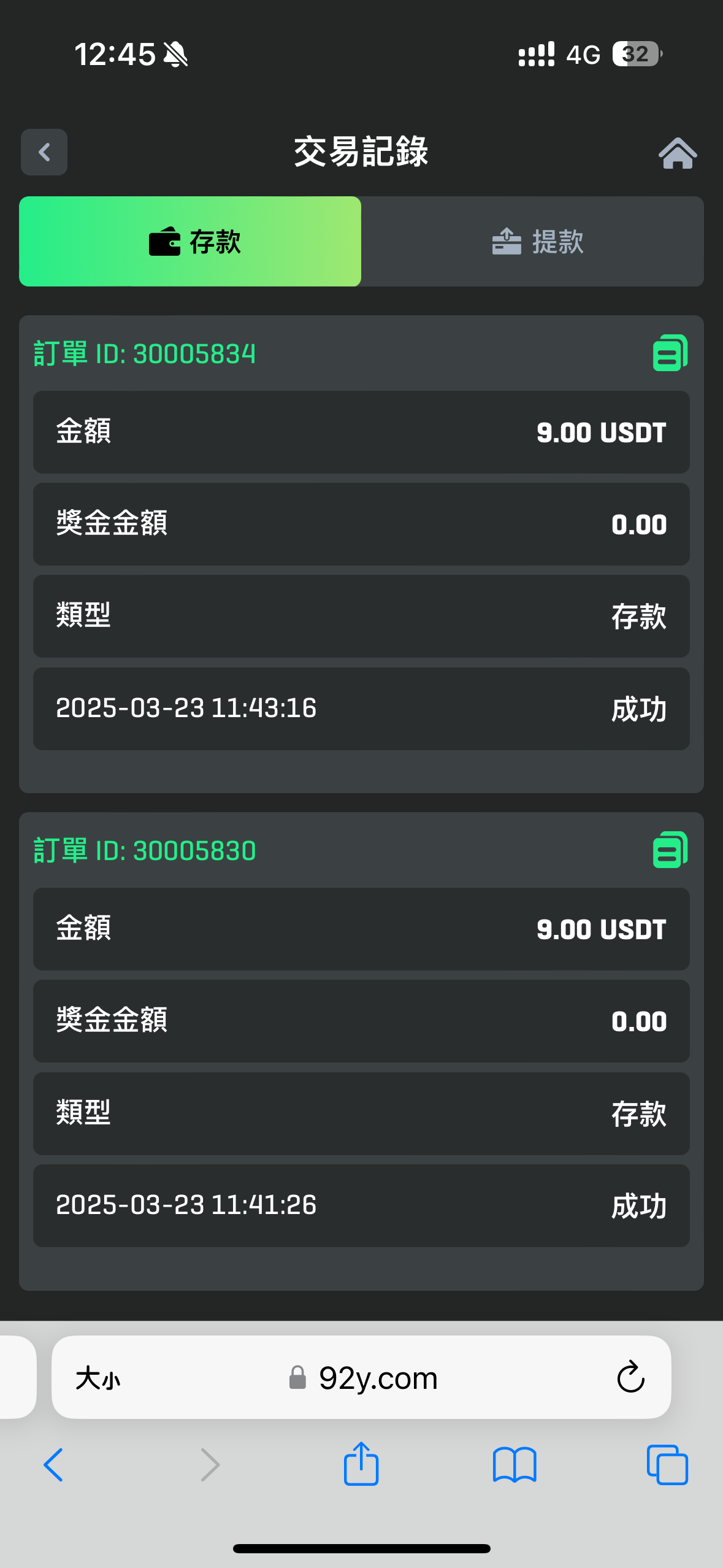
Task: Select the 存款 tab
Action: pos(190,242)
